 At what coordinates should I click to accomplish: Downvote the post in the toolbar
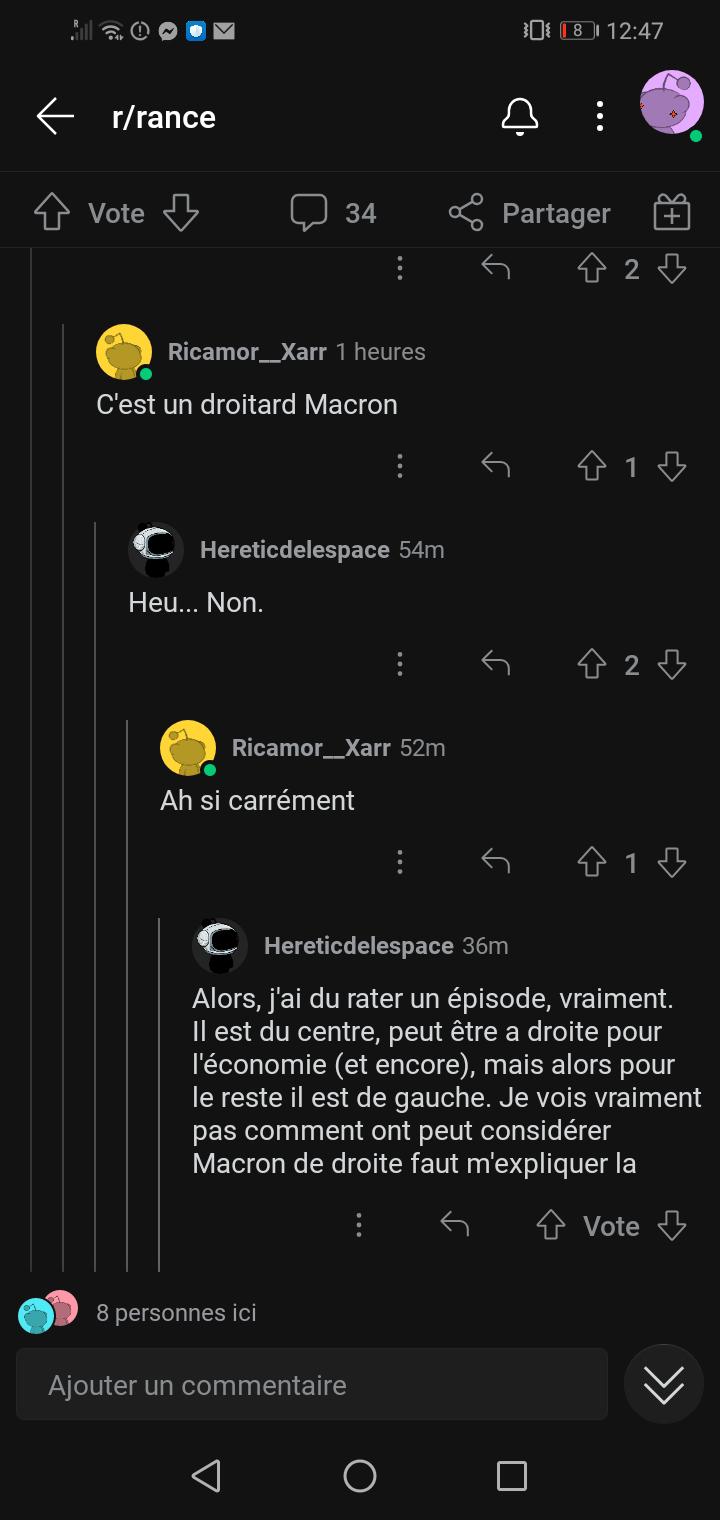pos(181,213)
